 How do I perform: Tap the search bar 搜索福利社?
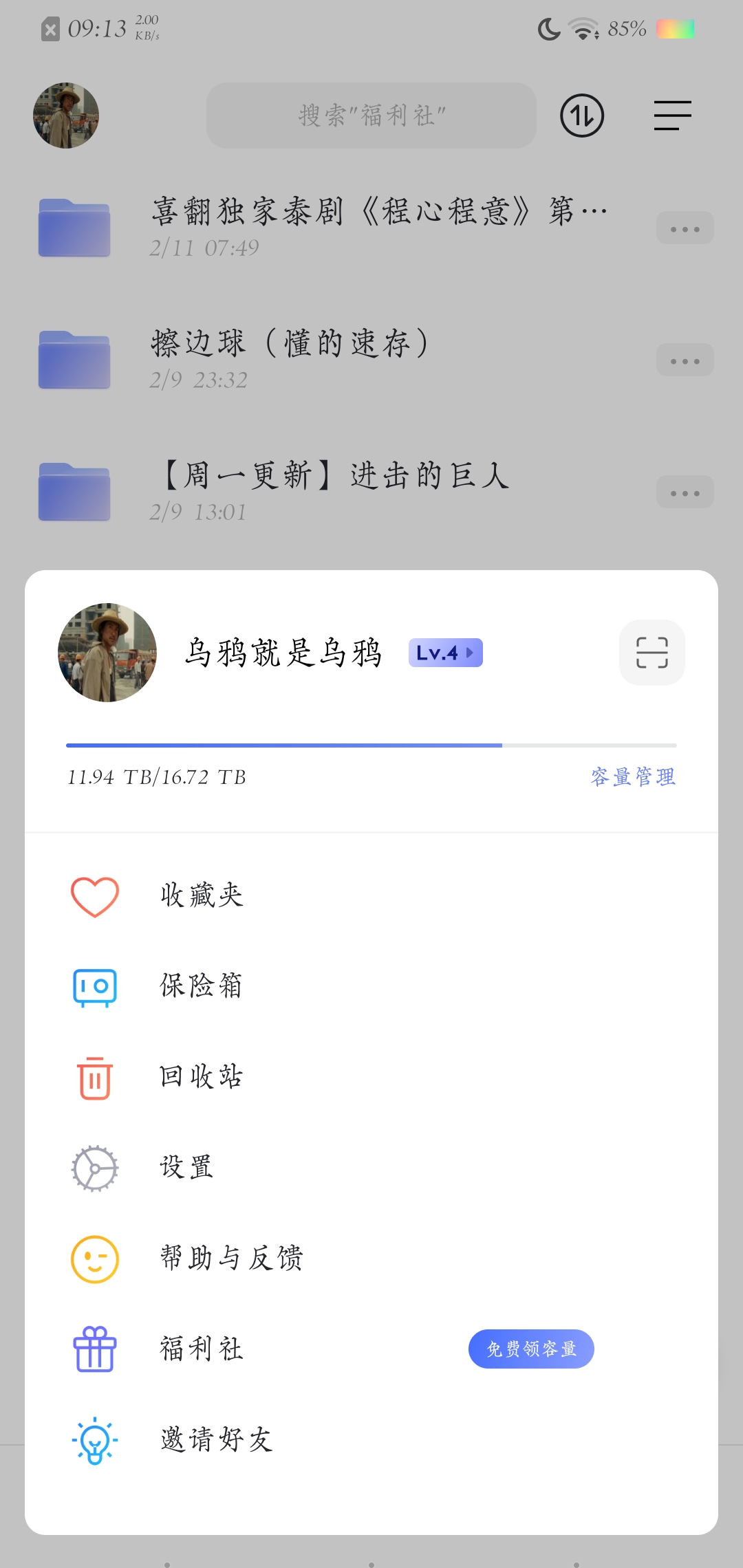[371, 116]
